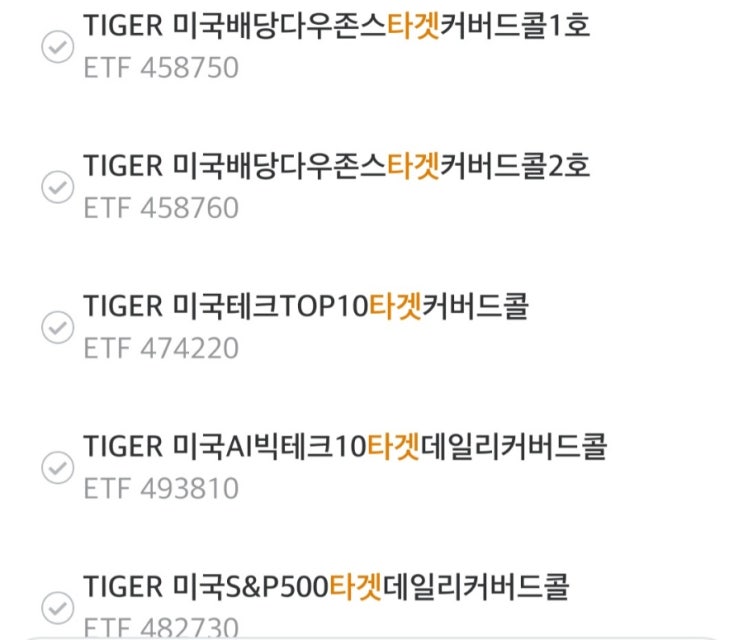
Task: Tick the check circle beside ETF 458760
Action: coord(55,186)
